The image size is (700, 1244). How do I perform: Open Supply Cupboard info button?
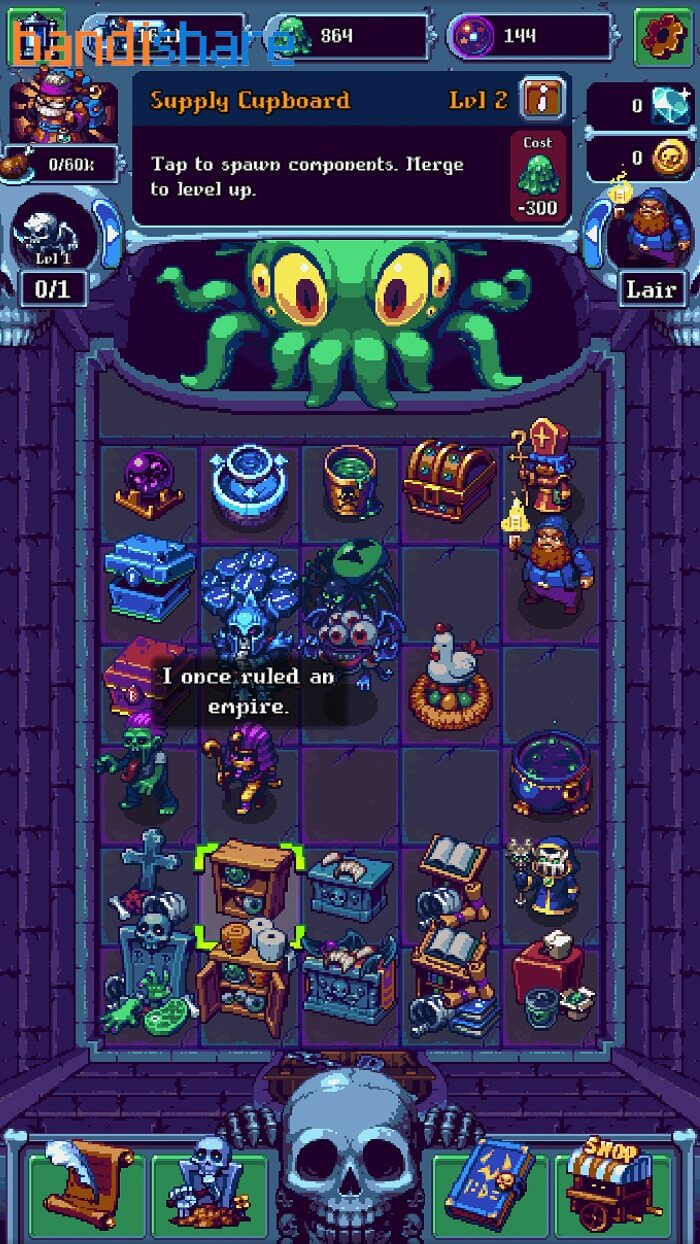pos(543,99)
